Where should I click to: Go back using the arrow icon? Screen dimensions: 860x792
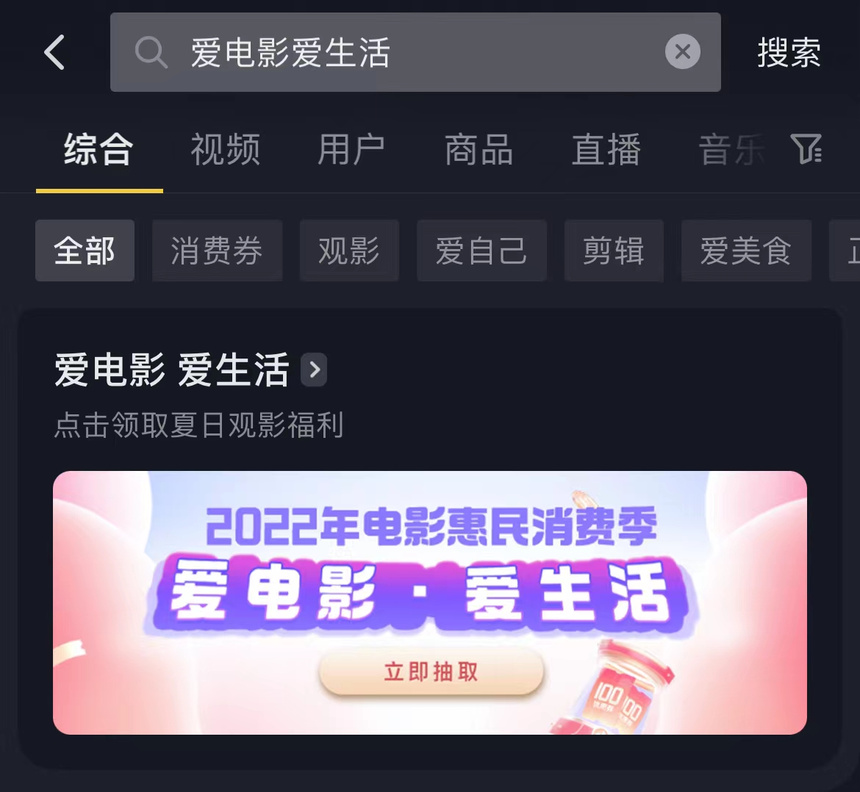click(54, 53)
